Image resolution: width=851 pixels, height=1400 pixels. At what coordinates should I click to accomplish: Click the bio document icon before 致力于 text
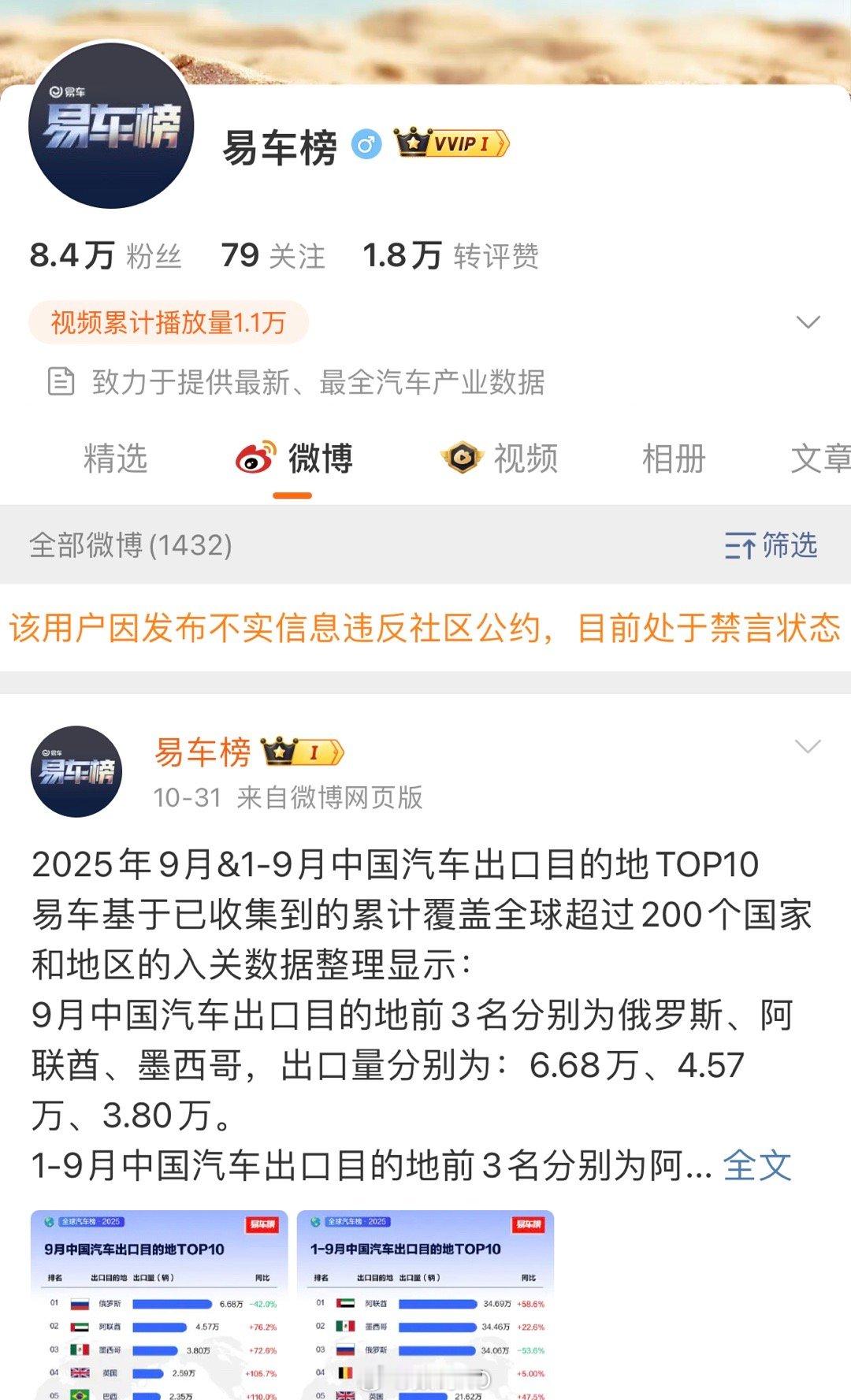(61, 383)
